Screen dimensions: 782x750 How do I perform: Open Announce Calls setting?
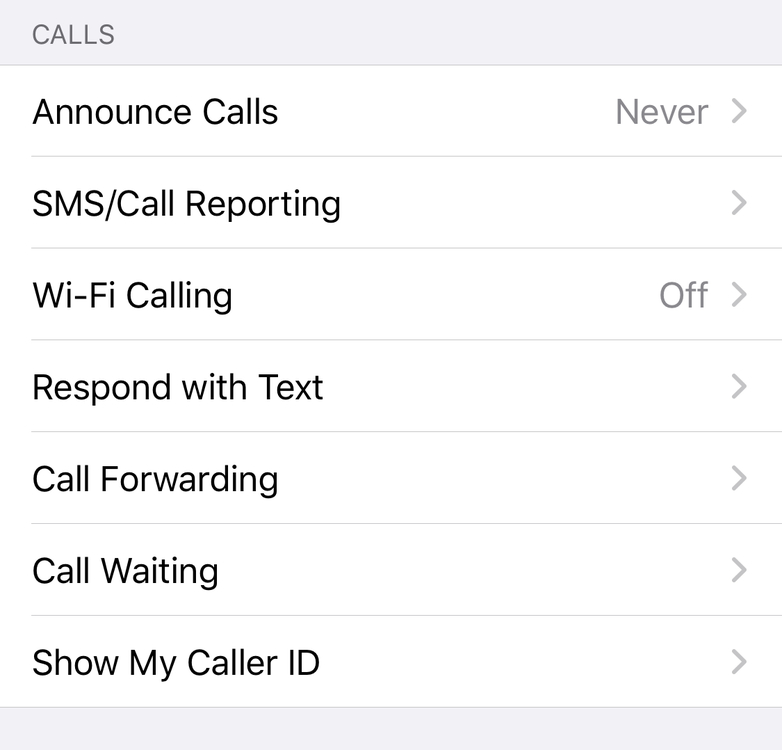pyautogui.click(x=390, y=111)
